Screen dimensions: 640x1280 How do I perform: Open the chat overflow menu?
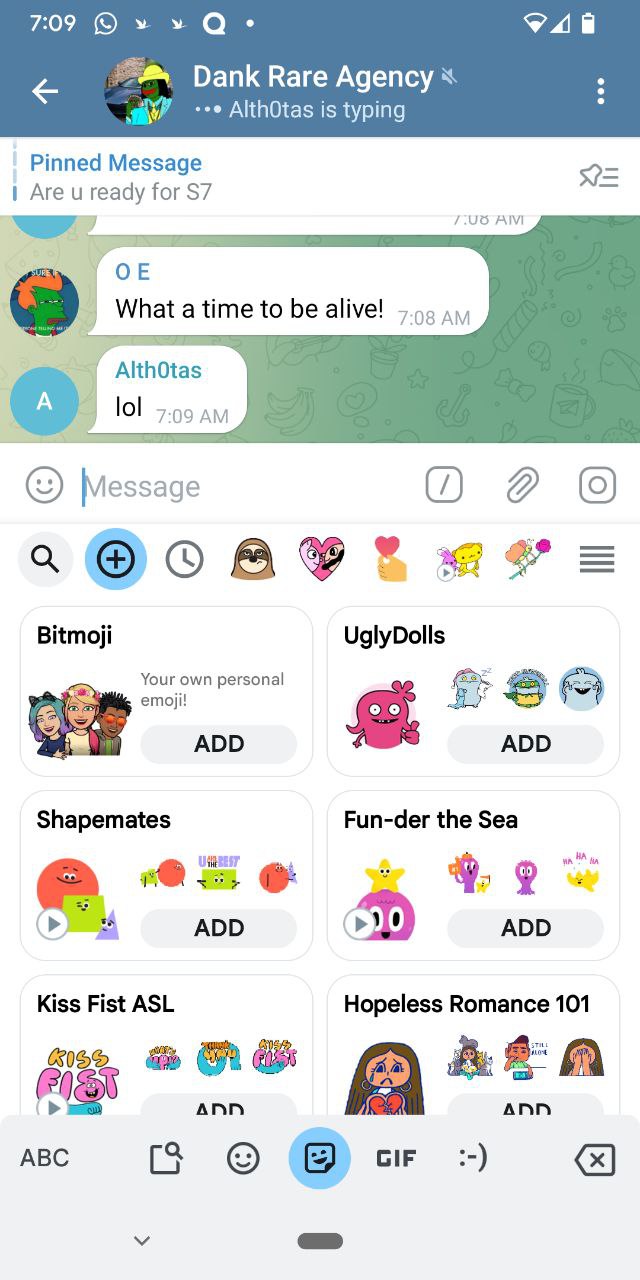tap(600, 92)
